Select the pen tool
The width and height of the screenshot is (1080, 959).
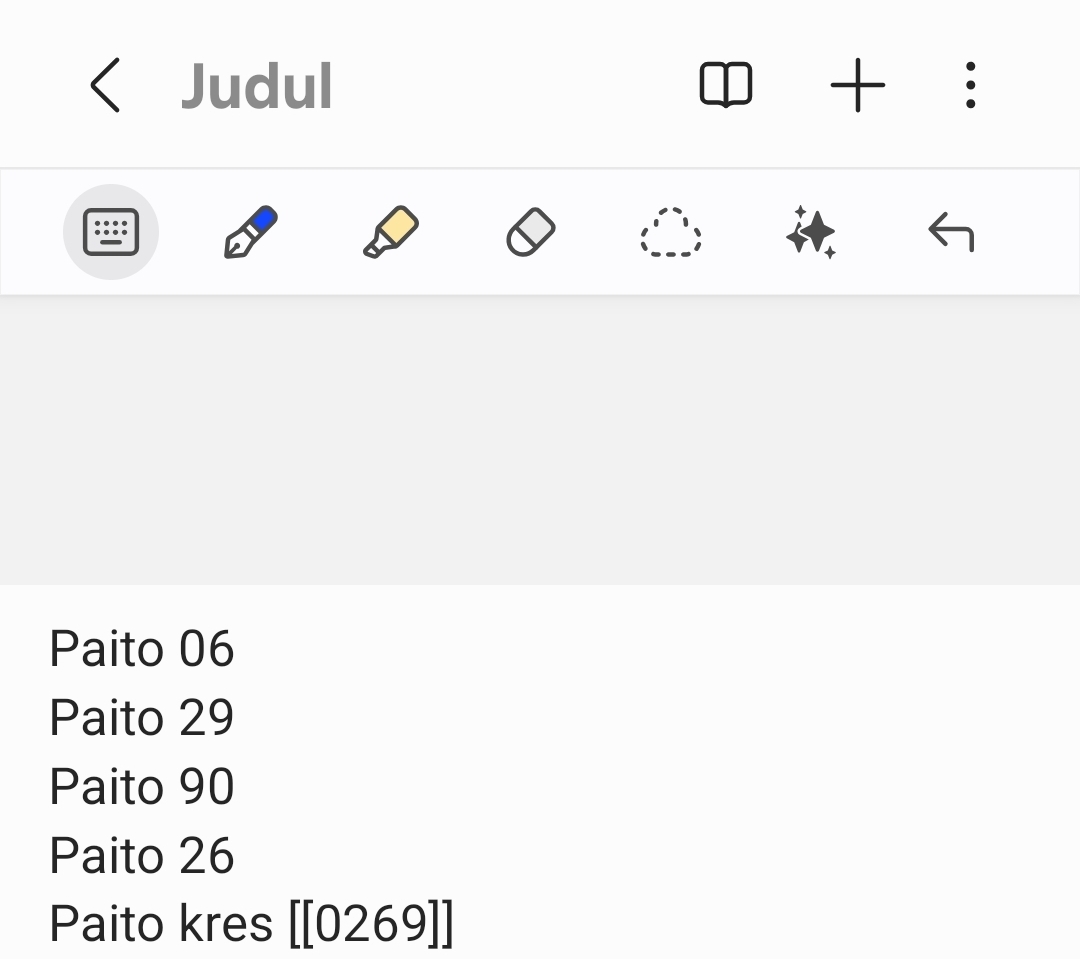250,232
